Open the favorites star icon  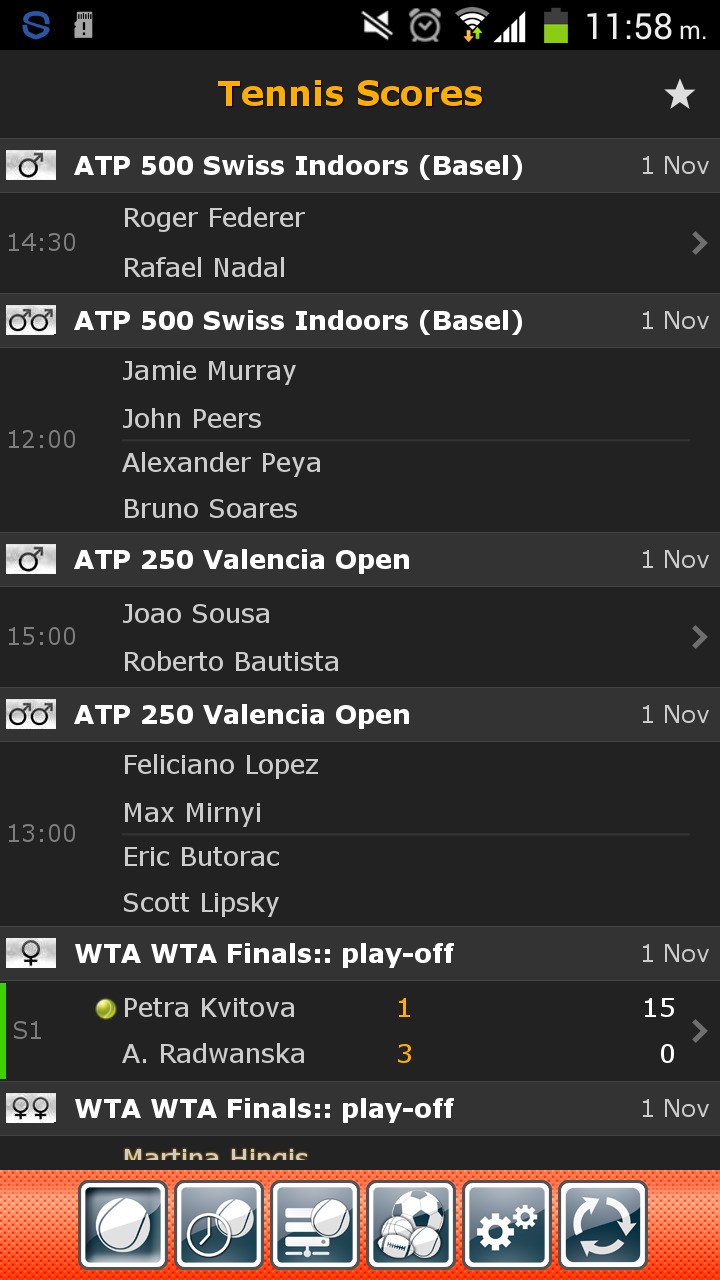[679, 95]
